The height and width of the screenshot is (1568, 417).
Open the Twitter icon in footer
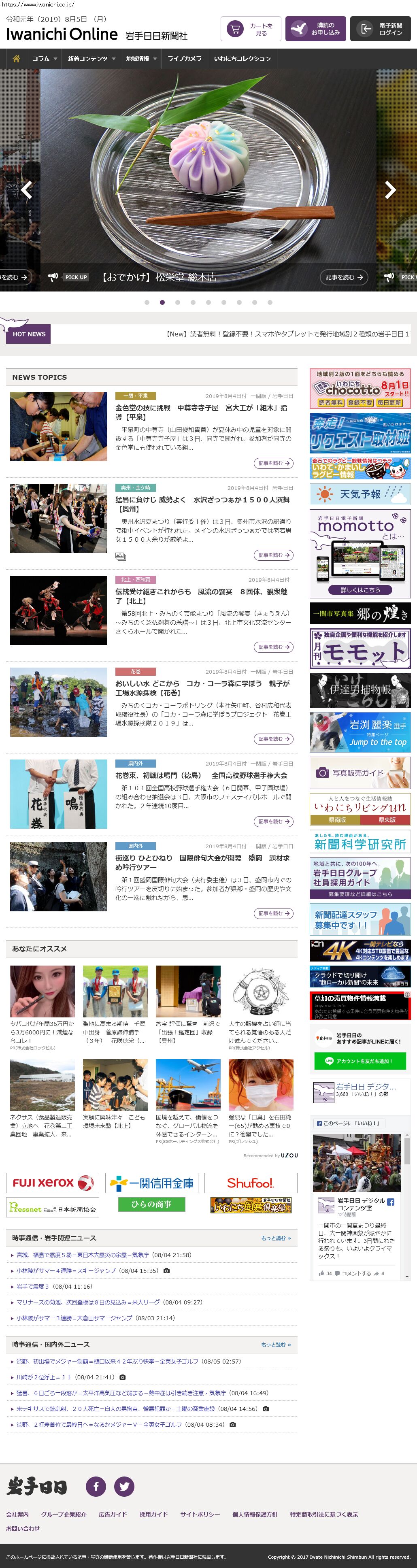(x=124, y=1486)
